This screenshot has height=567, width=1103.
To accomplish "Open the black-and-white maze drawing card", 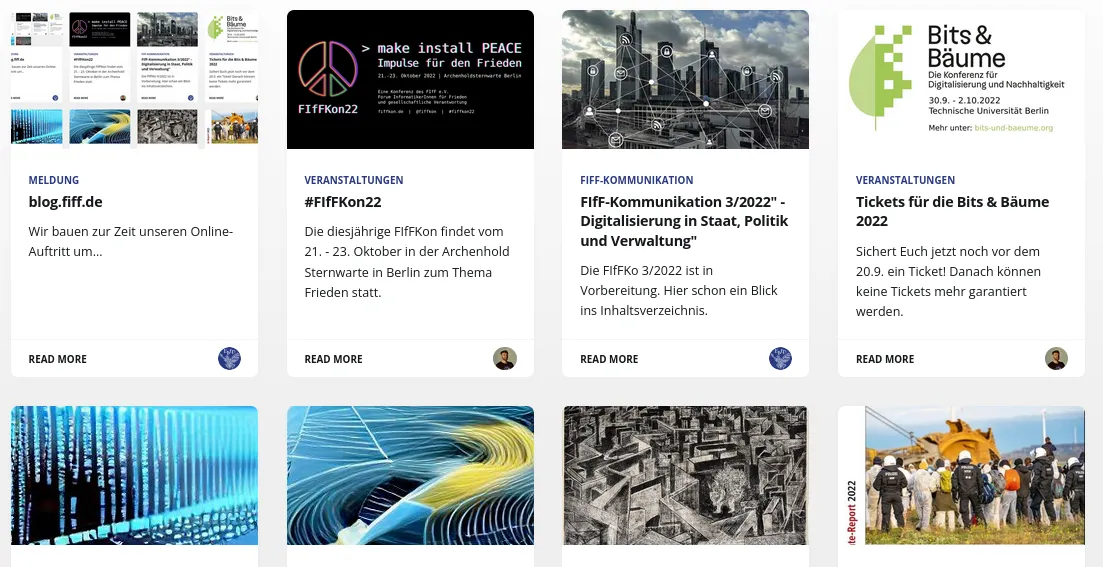I will (x=685, y=475).
